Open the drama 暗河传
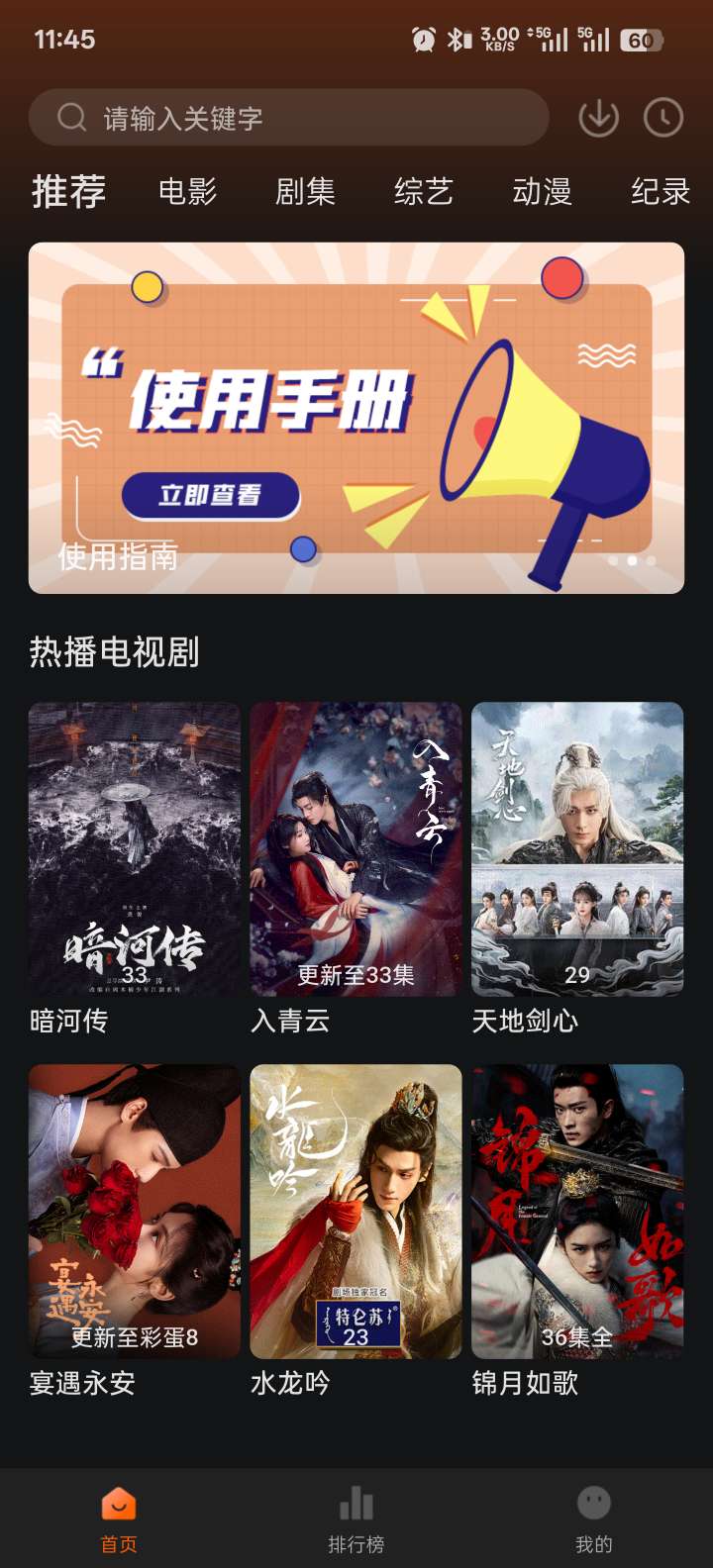713x1568 pixels. [x=135, y=849]
